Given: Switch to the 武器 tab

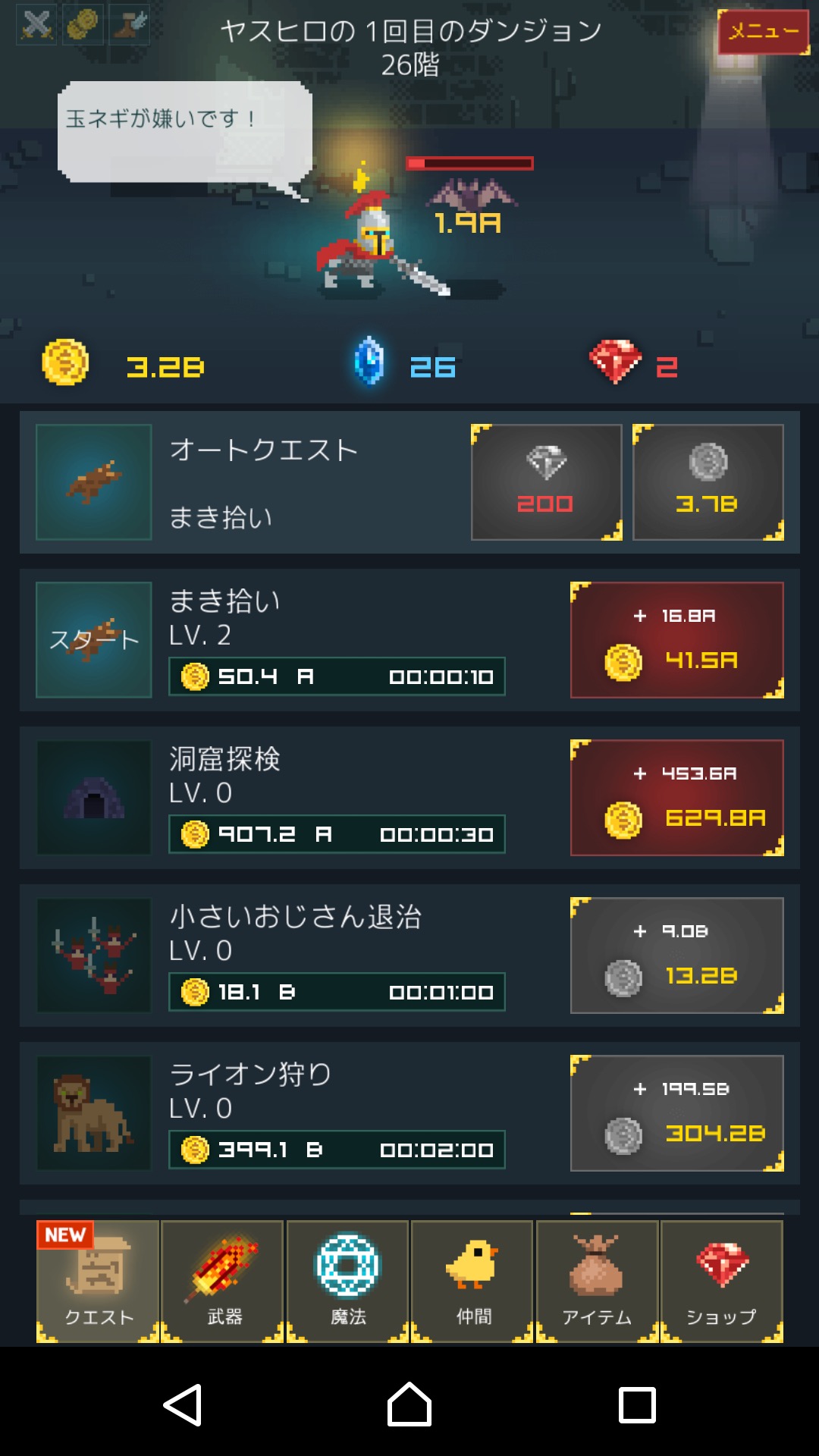Looking at the screenshot, I should [223, 1282].
